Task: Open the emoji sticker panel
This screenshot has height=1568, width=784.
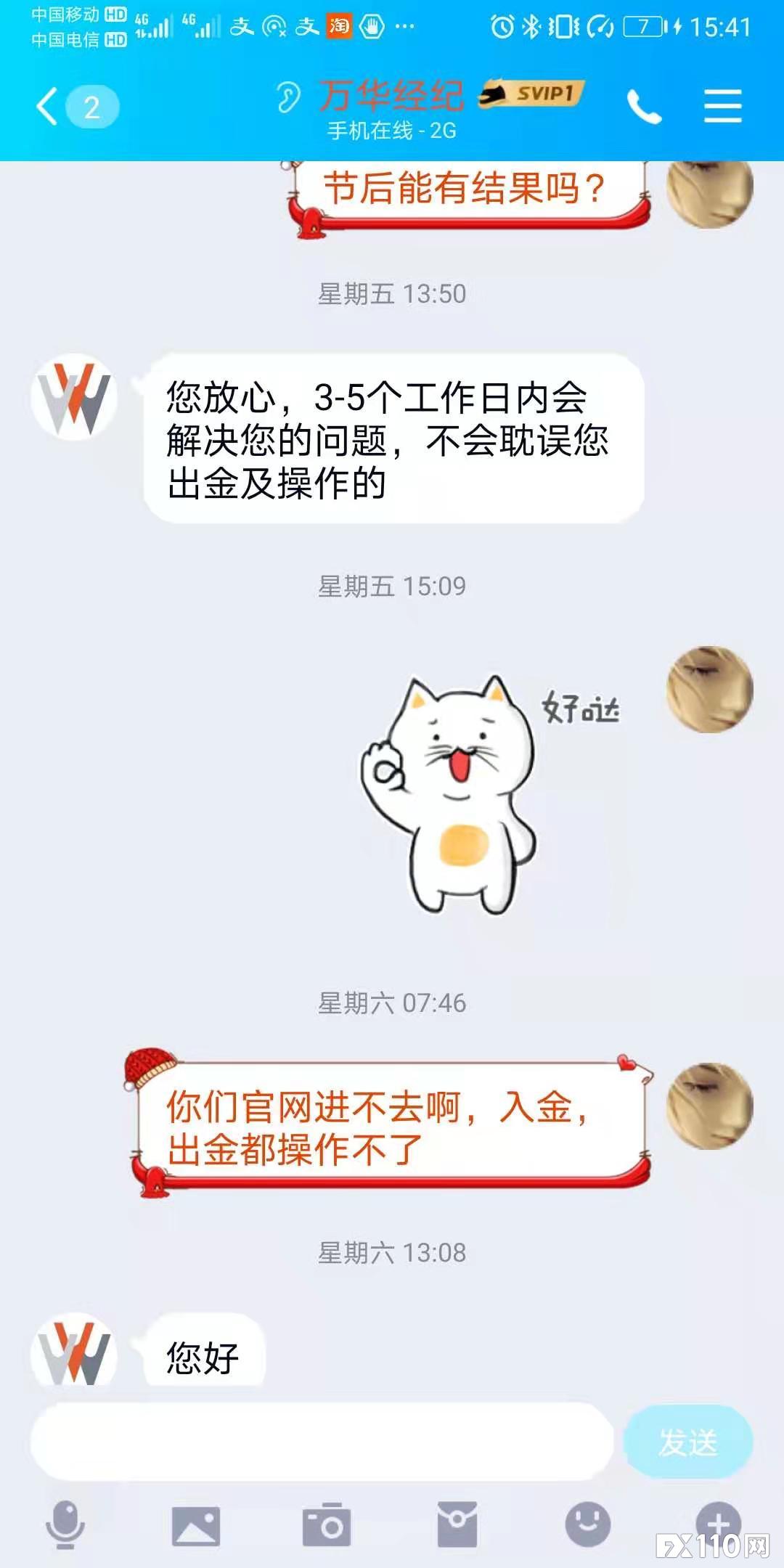Action: click(587, 1524)
